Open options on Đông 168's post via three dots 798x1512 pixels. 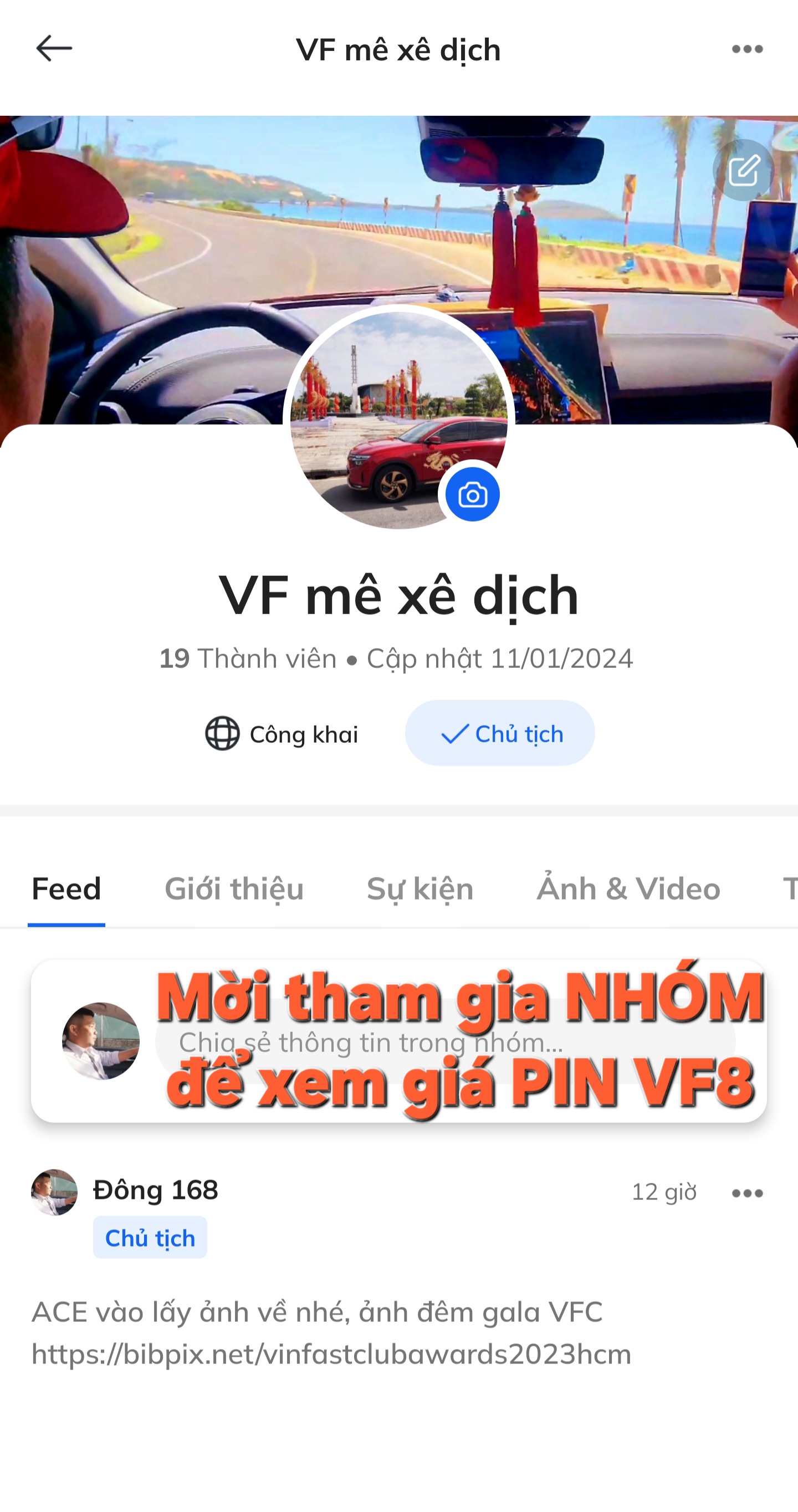(x=745, y=1192)
